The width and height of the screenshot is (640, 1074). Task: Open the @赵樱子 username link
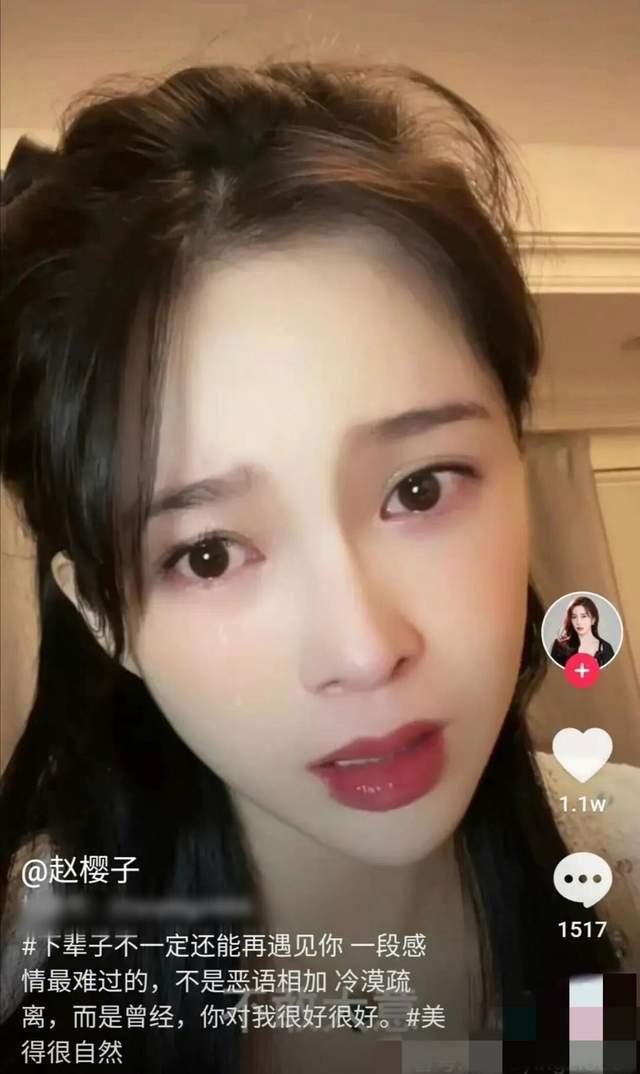pyautogui.click(x=80, y=871)
